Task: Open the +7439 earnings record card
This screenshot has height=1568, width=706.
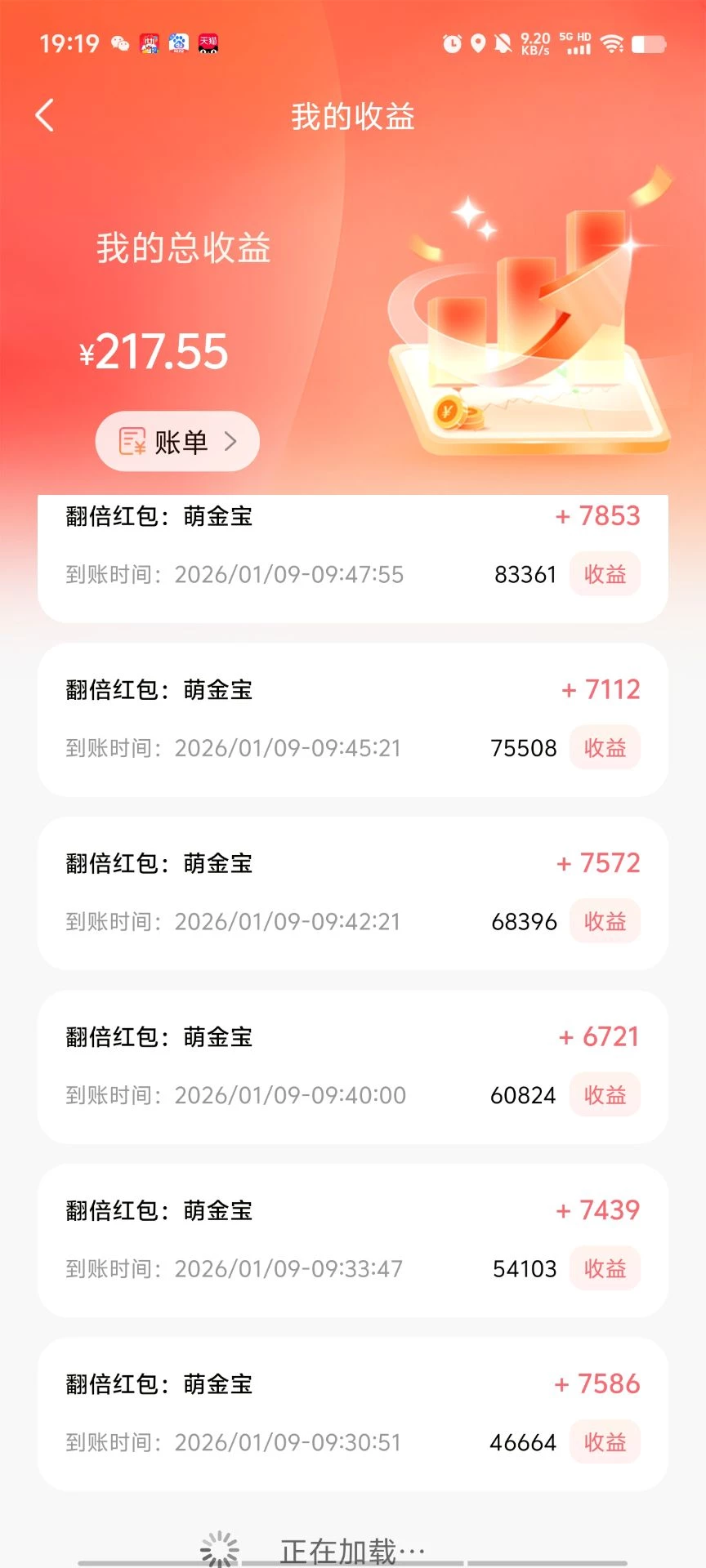Action: click(x=352, y=1240)
